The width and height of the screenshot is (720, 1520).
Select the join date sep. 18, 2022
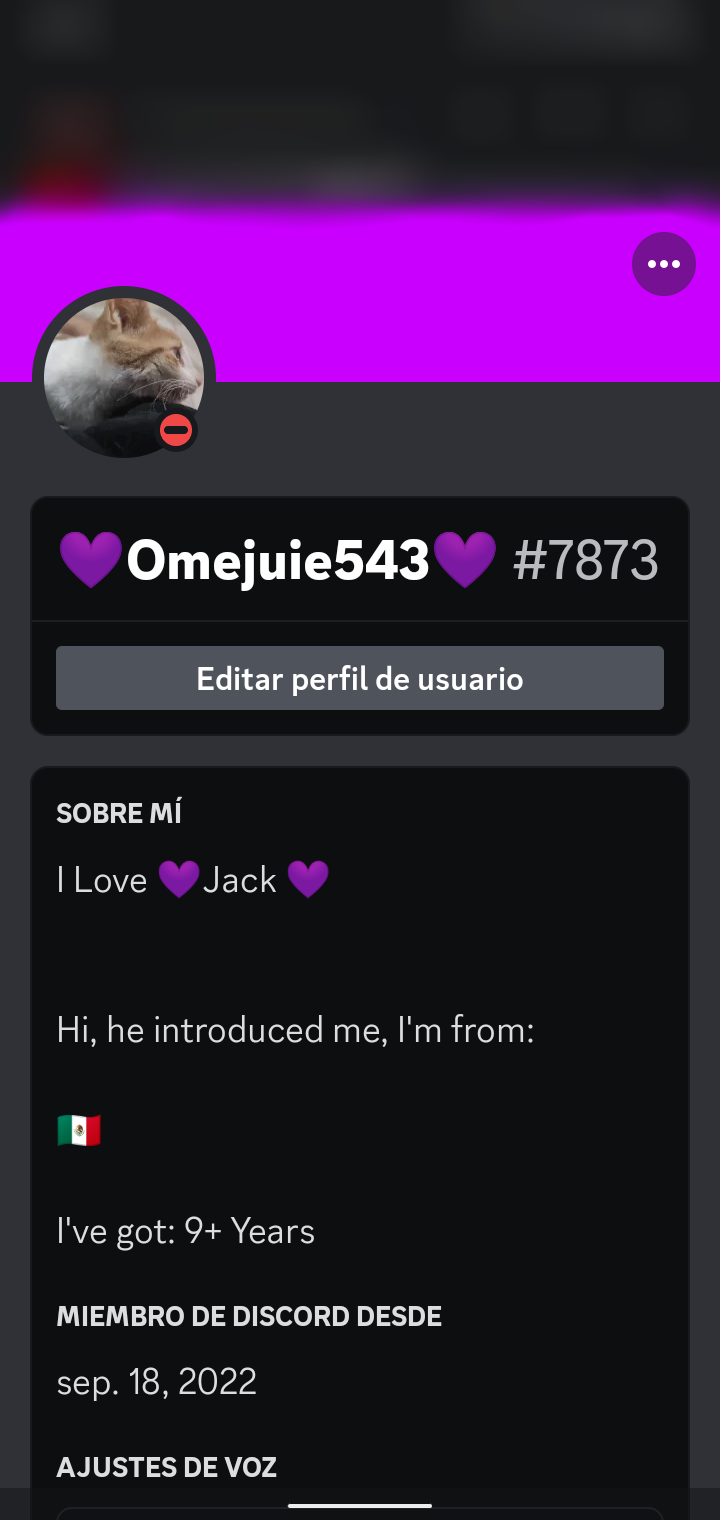click(157, 1381)
